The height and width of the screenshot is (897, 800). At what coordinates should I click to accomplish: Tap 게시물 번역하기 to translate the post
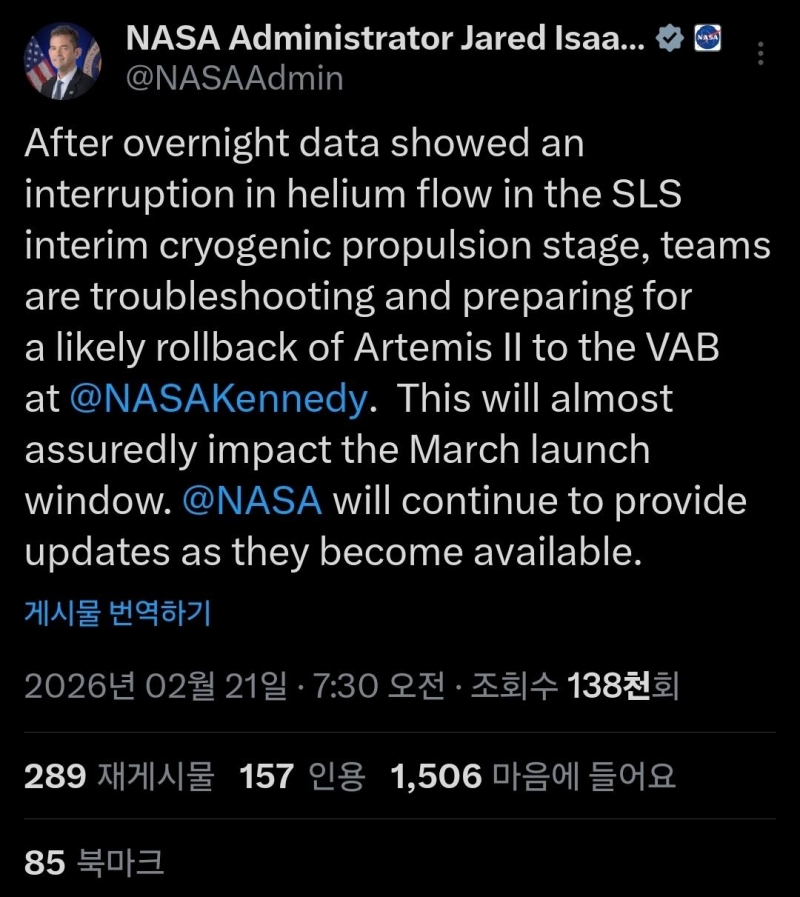click(117, 612)
